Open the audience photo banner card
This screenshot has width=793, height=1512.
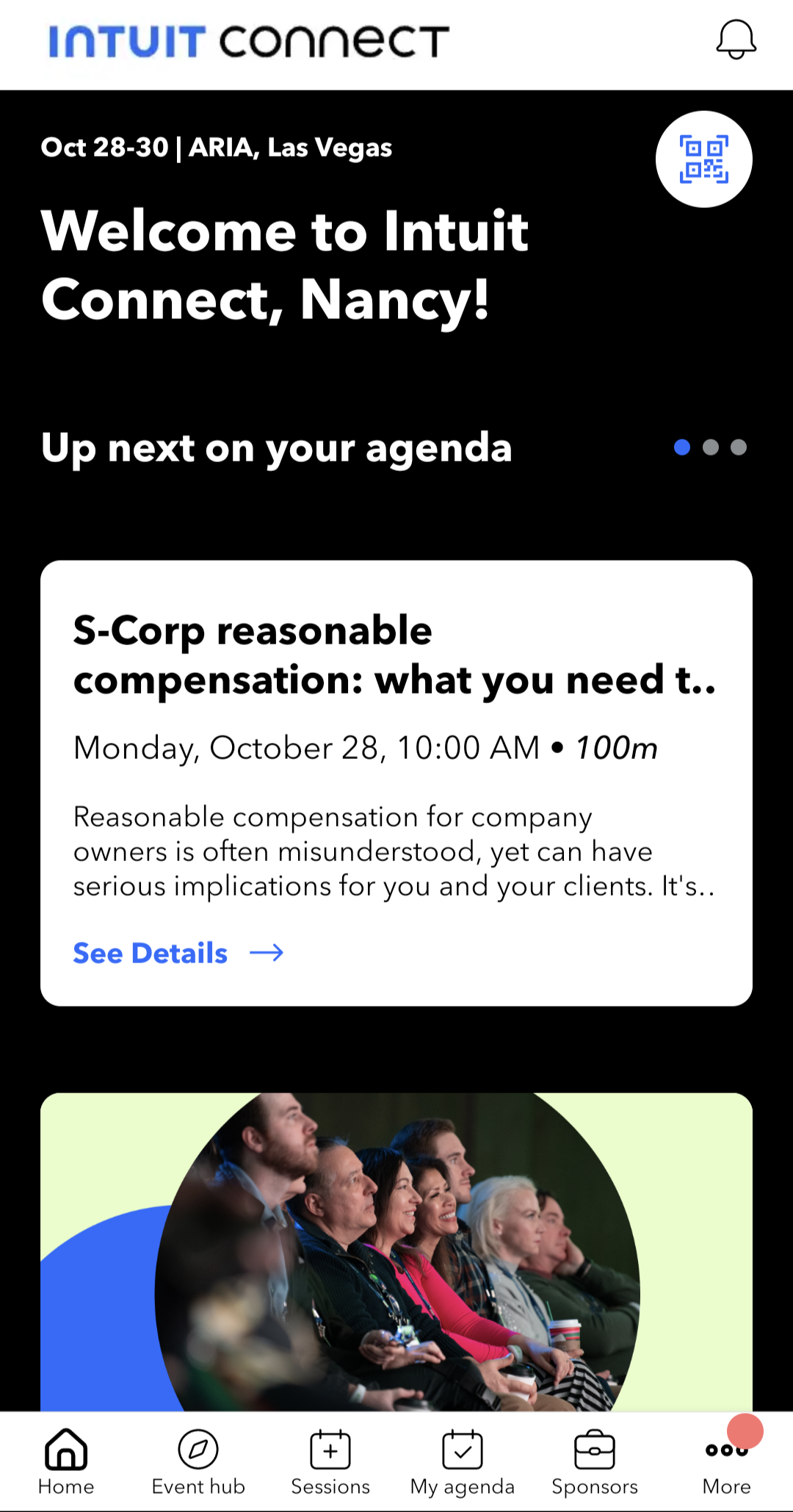[396, 1249]
